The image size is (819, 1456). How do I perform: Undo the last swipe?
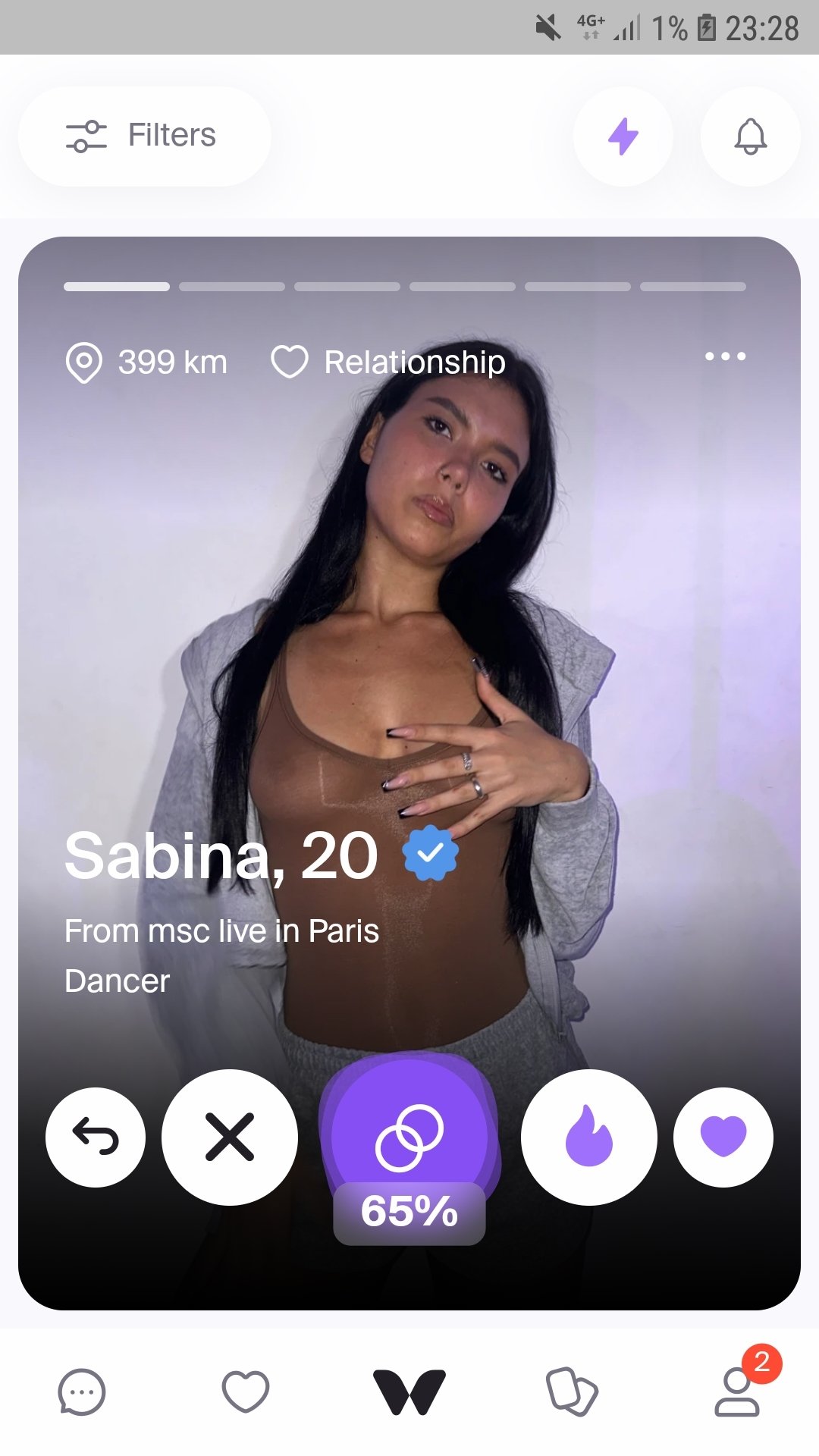pos(96,1137)
